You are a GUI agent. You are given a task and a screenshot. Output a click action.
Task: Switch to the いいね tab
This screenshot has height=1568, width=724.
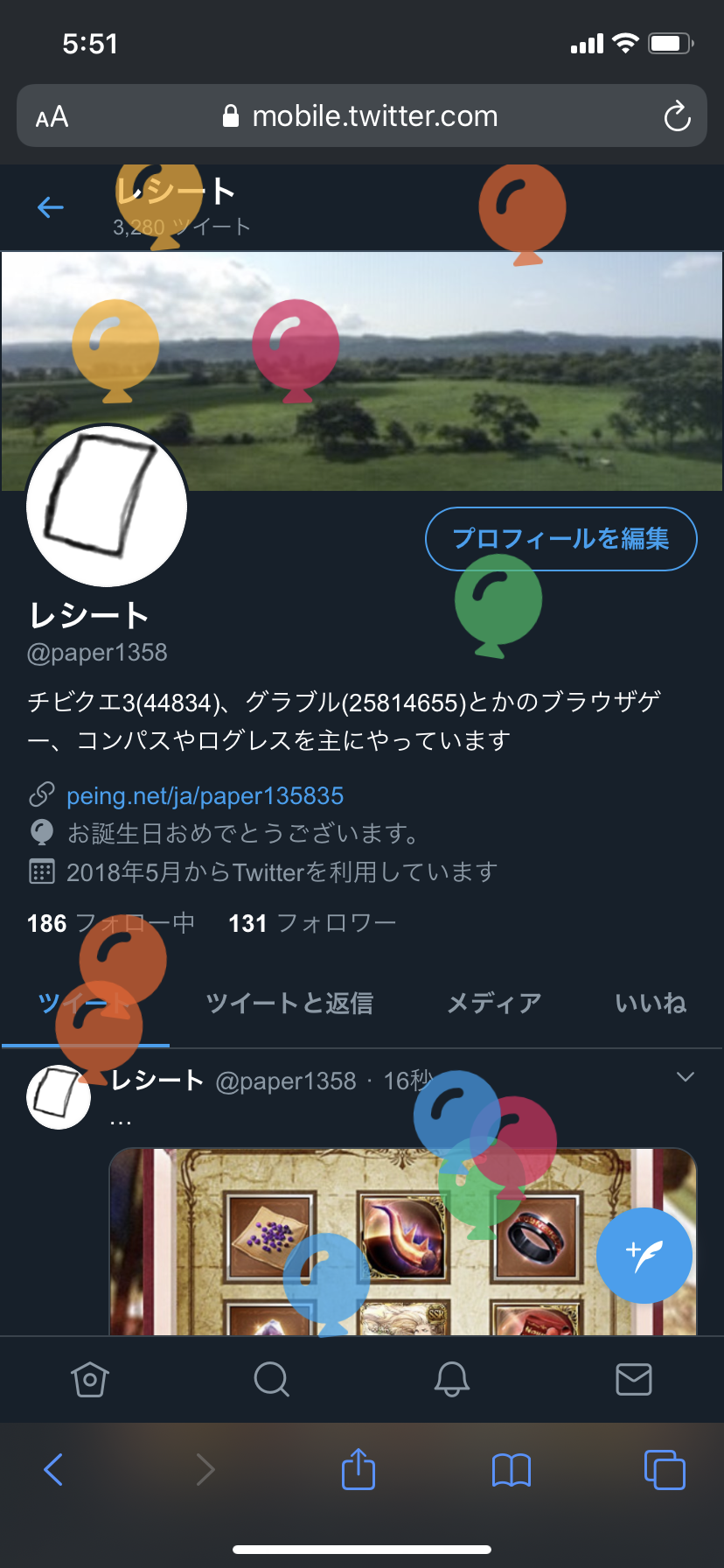pyautogui.click(x=651, y=1003)
